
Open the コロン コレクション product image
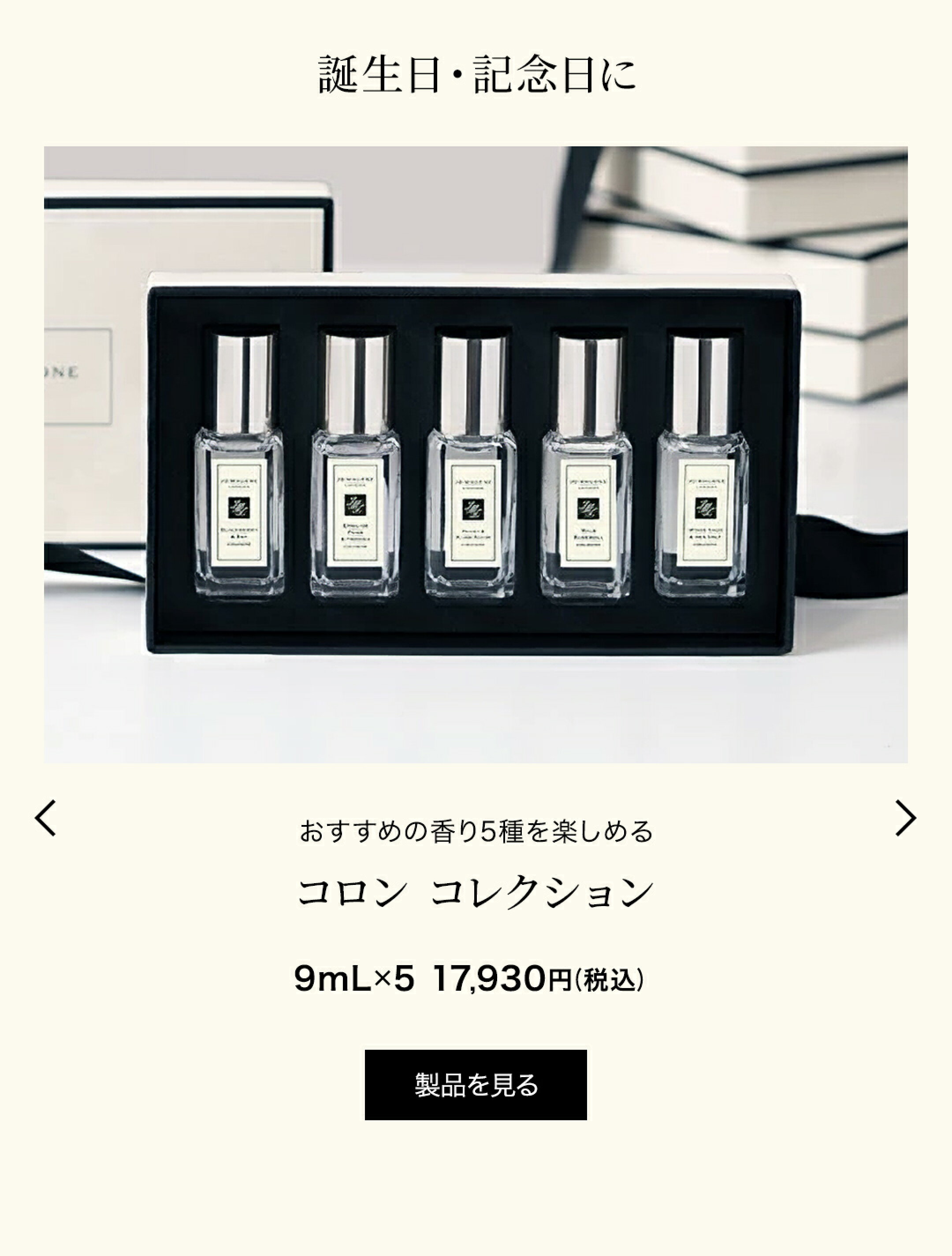pos(476,454)
